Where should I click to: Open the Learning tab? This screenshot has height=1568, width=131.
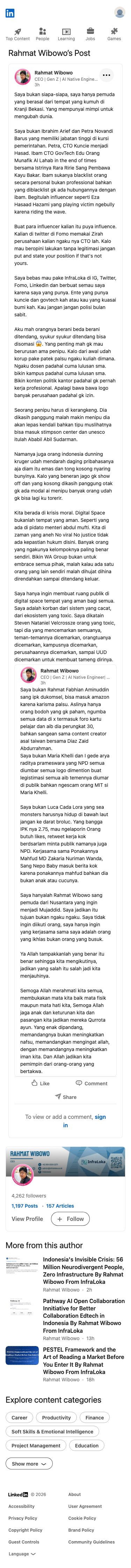tap(66, 34)
